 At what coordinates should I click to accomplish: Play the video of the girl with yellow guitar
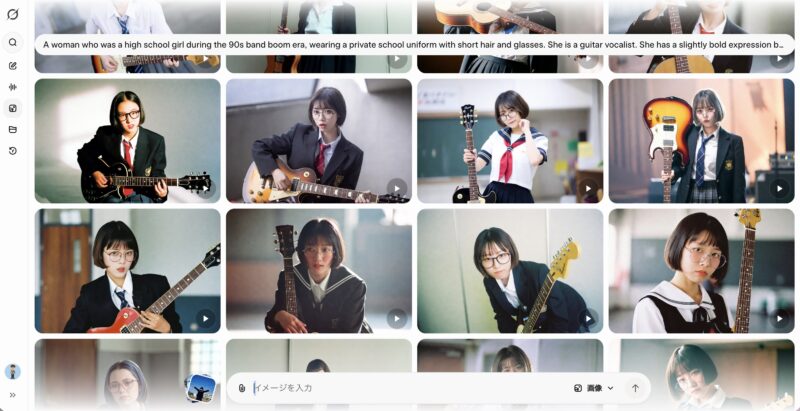(x=589, y=319)
